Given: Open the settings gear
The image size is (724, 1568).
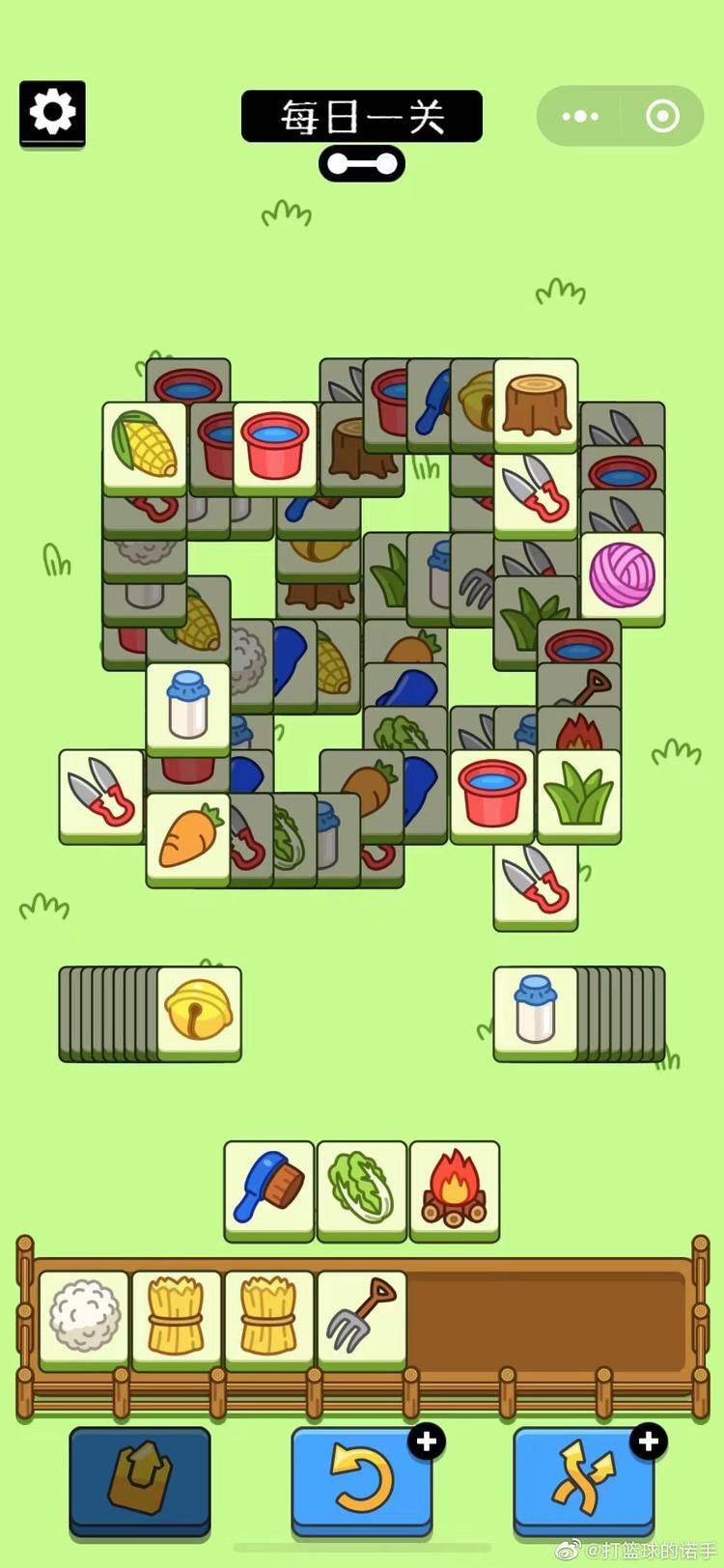Looking at the screenshot, I should [52, 113].
